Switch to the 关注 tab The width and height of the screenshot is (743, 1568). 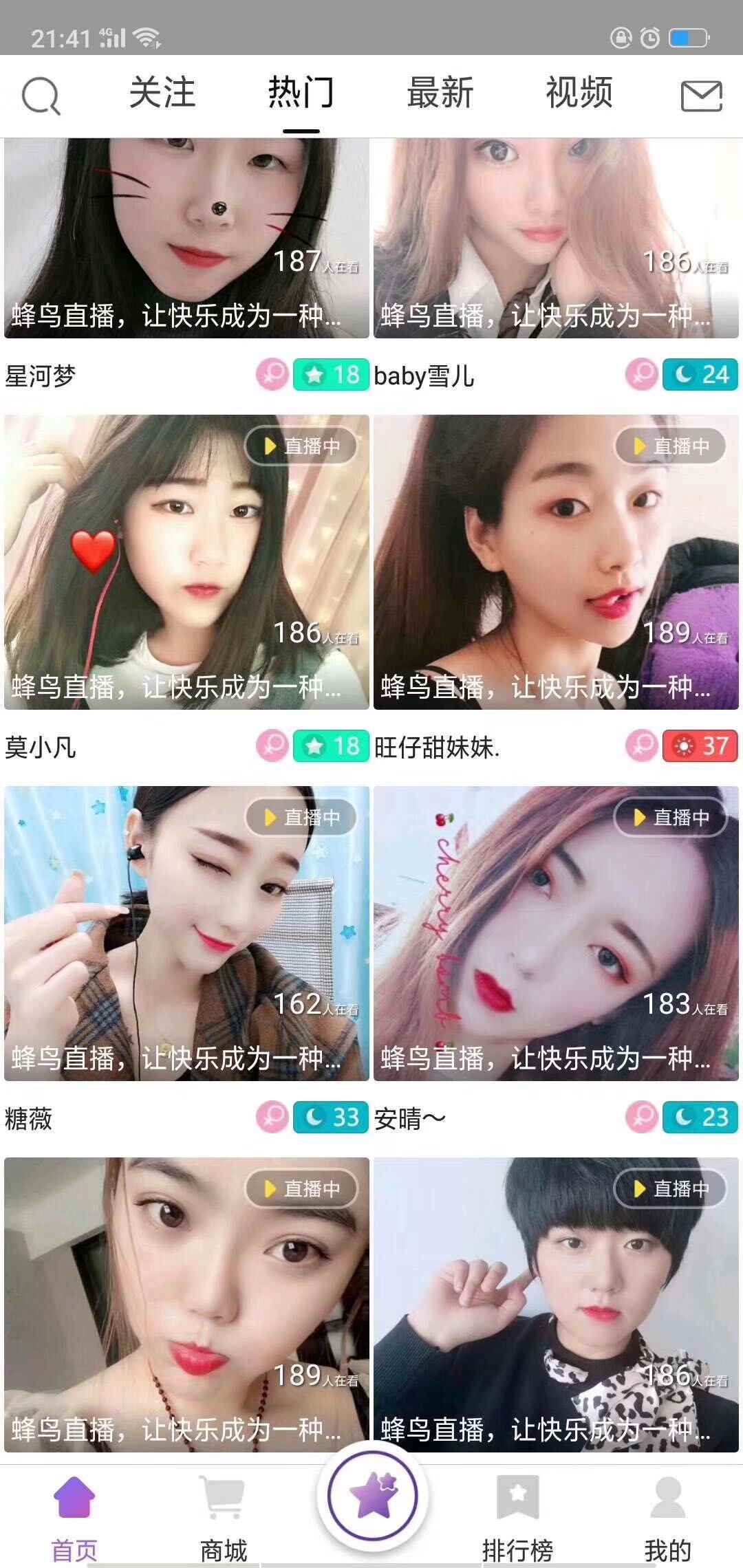(x=162, y=93)
